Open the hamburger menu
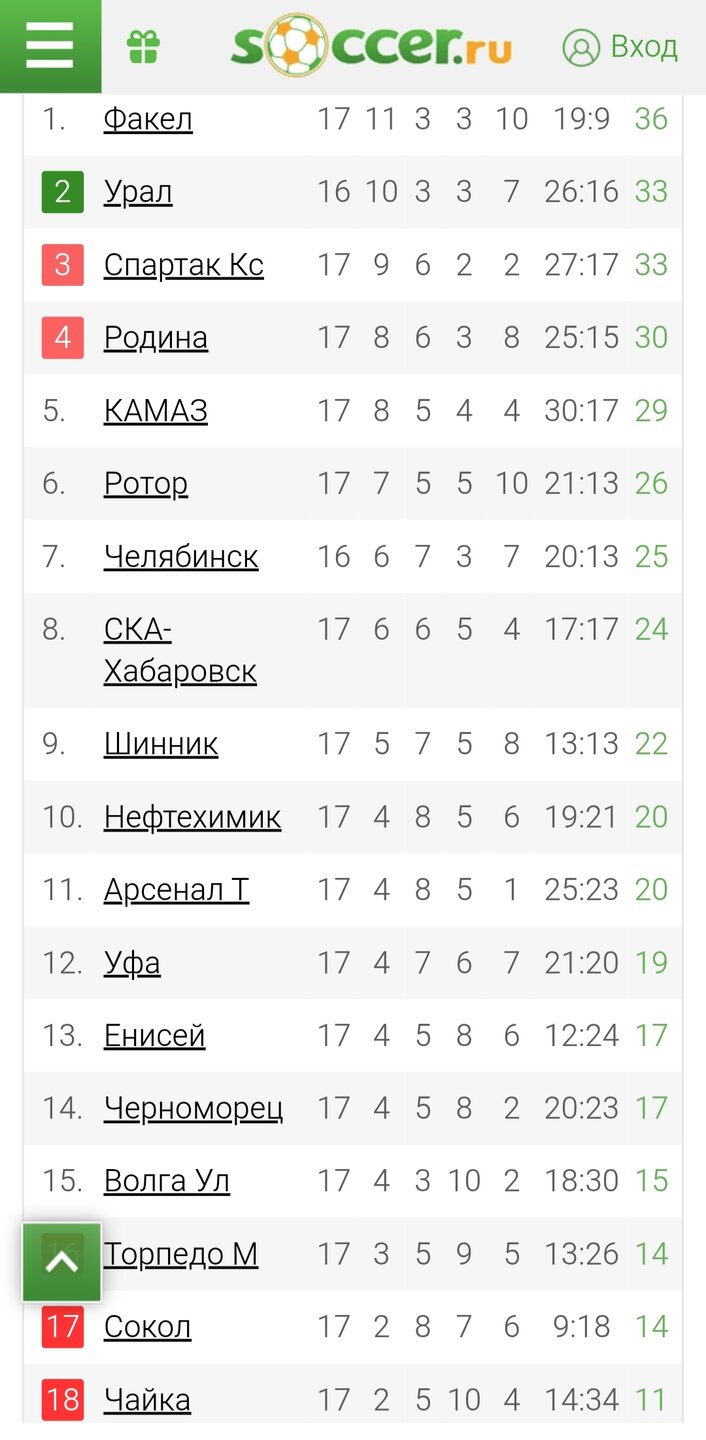 point(50,46)
